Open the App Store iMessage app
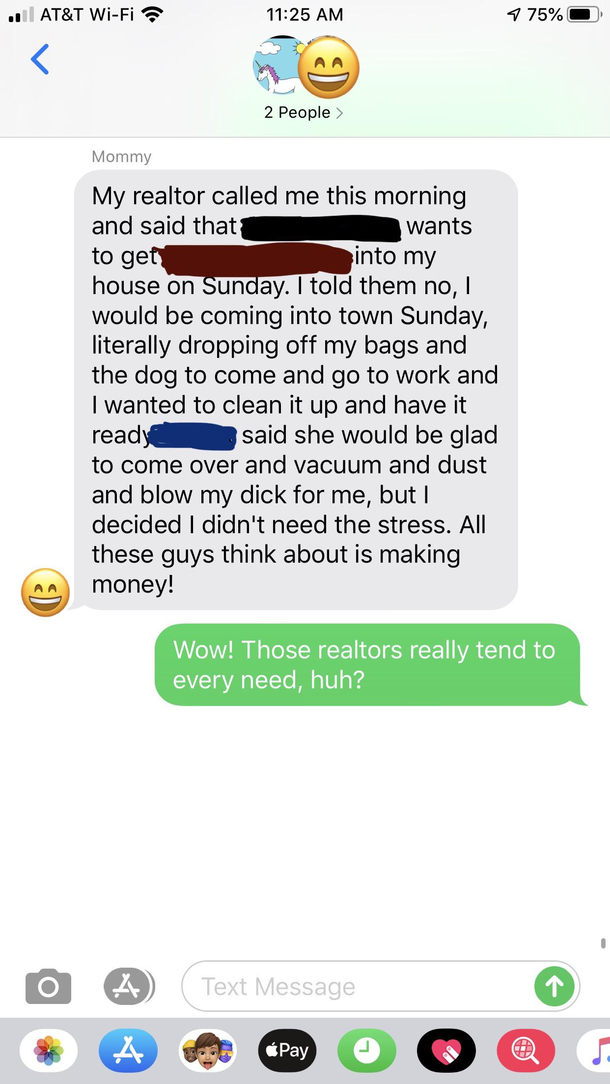 pyautogui.click(x=128, y=1050)
